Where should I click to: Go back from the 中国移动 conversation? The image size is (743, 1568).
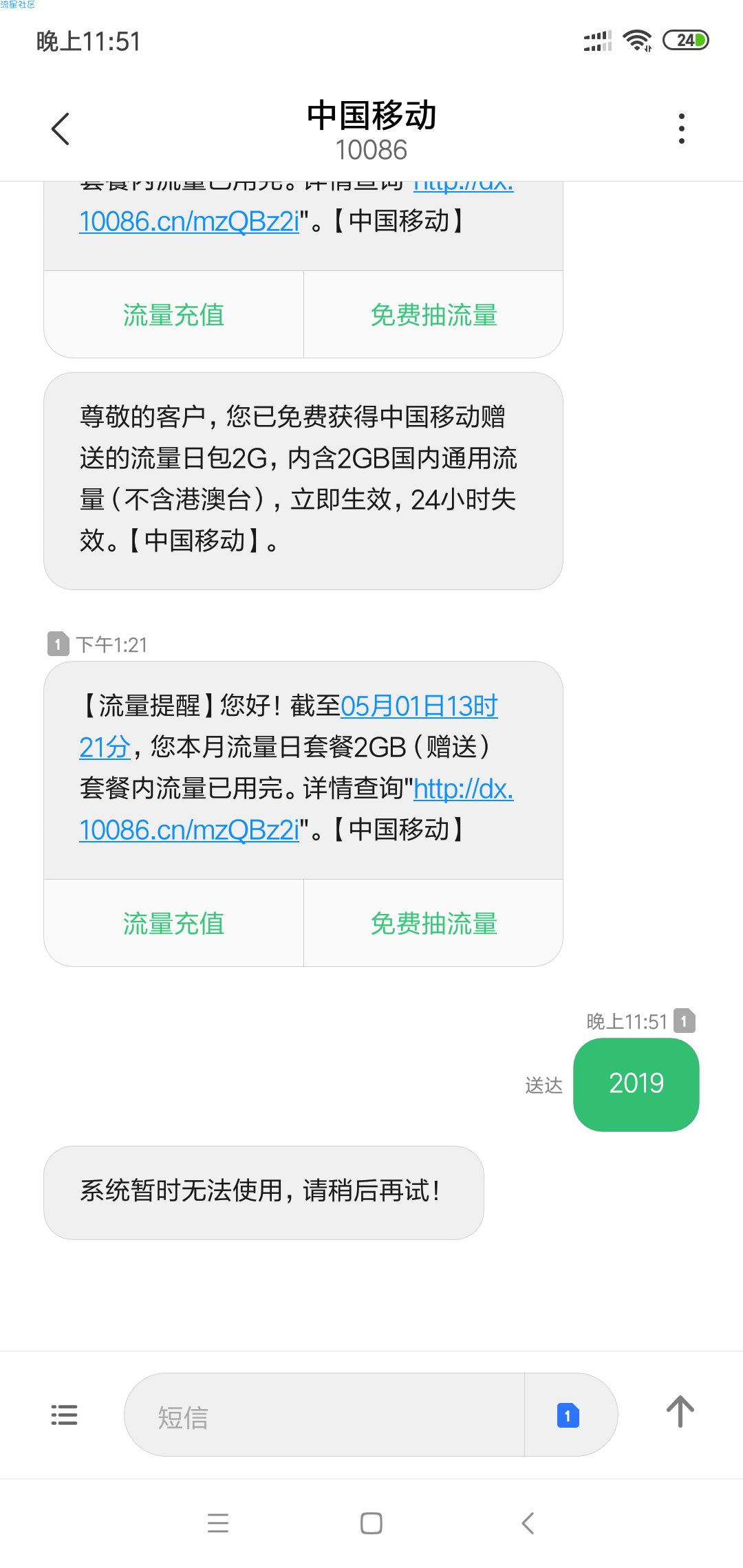click(61, 129)
